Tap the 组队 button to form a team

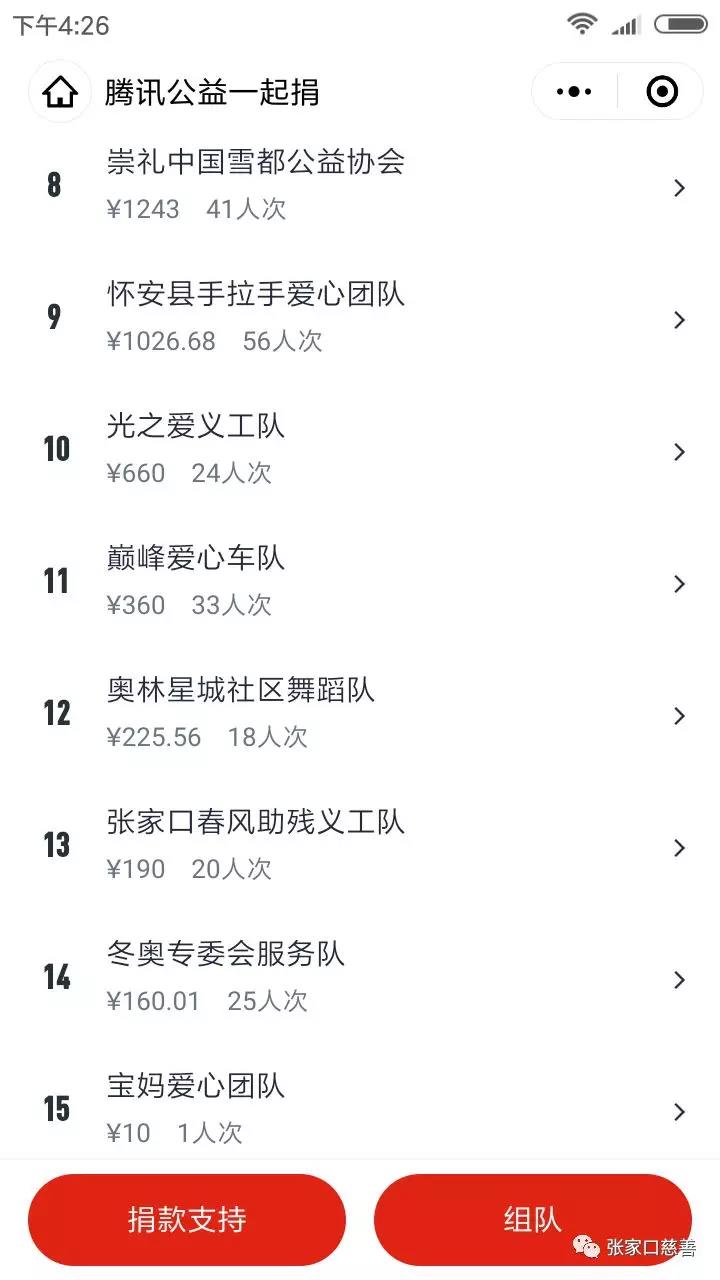(x=532, y=1220)
